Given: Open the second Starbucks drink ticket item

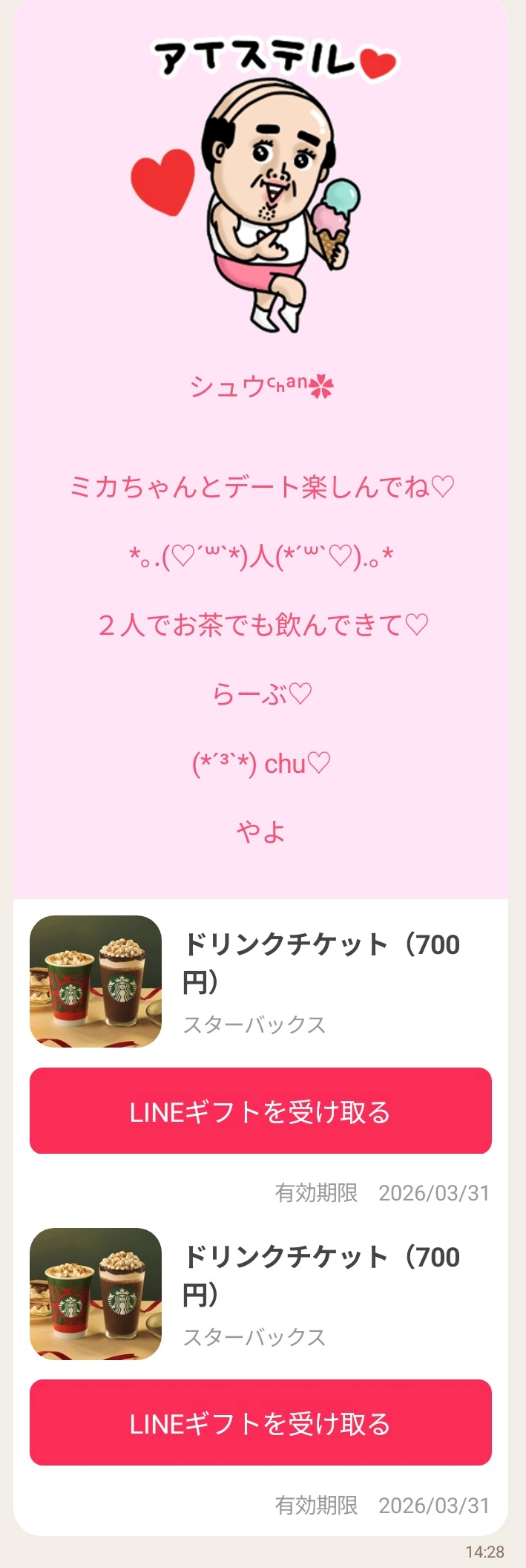Looking at the screenshot, I should pos(260,1294).
